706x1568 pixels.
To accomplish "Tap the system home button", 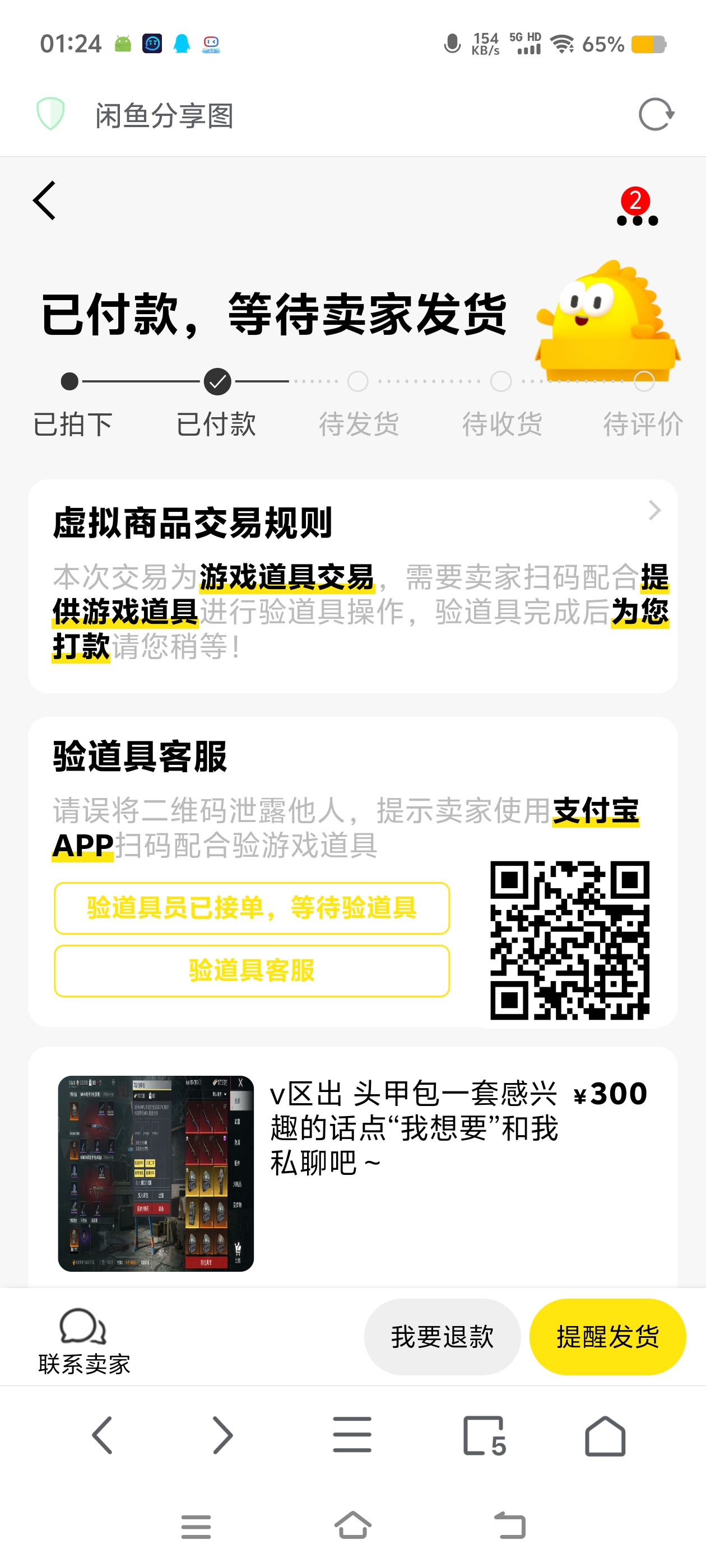I will (x=352, y=1525).
